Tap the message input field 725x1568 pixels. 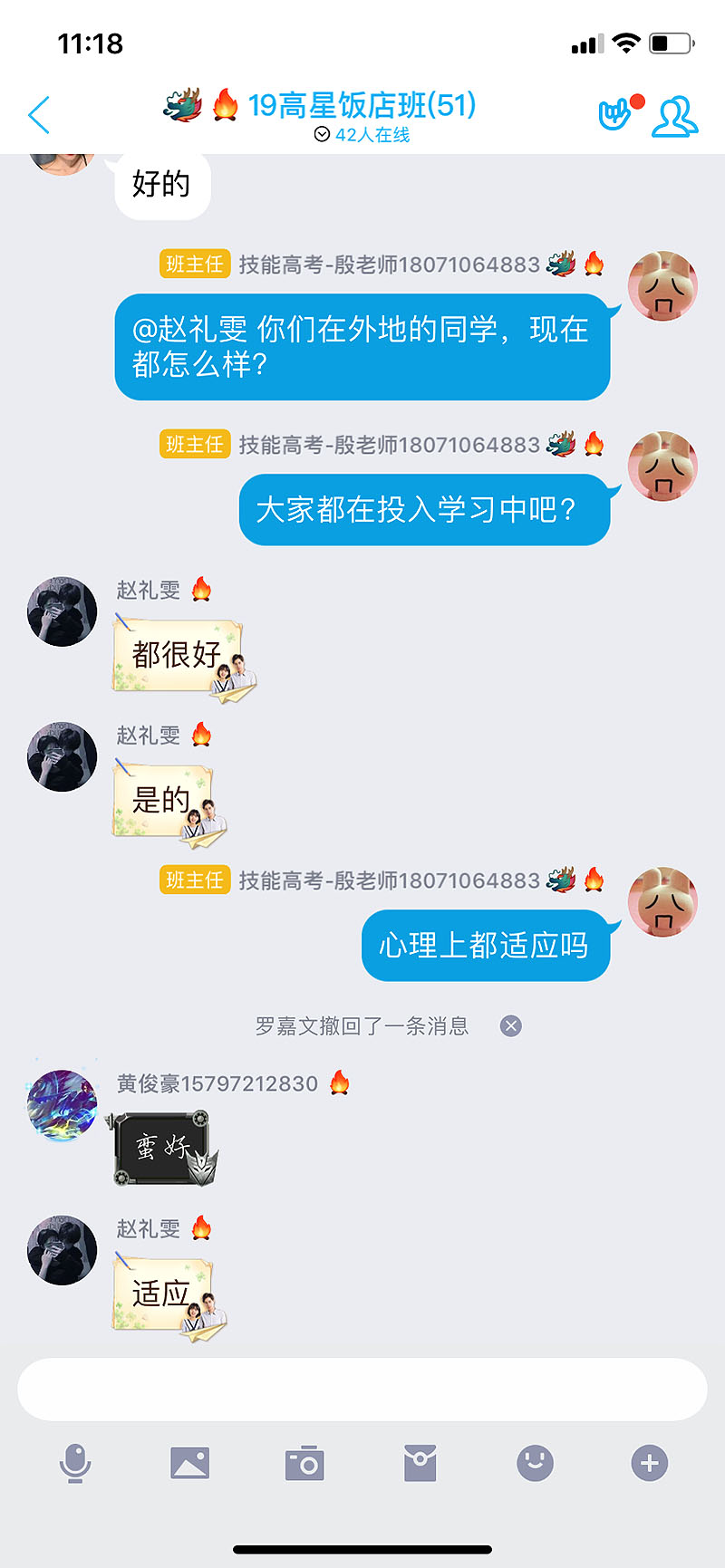tap(362, 1389)
